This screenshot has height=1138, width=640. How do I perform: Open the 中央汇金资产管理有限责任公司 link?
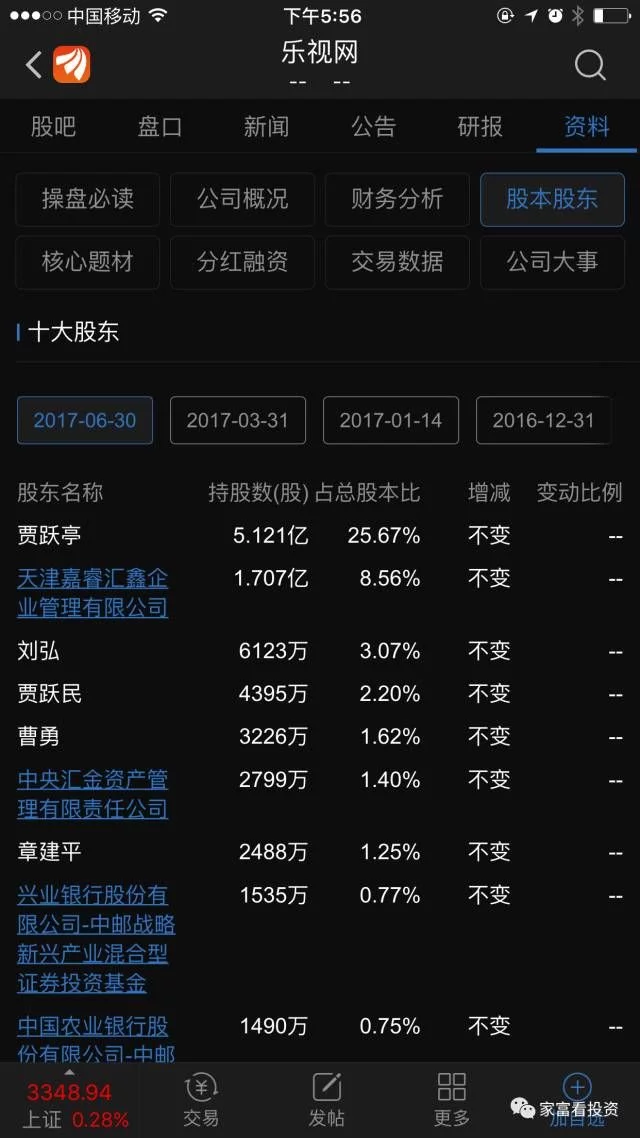point(93,794)
